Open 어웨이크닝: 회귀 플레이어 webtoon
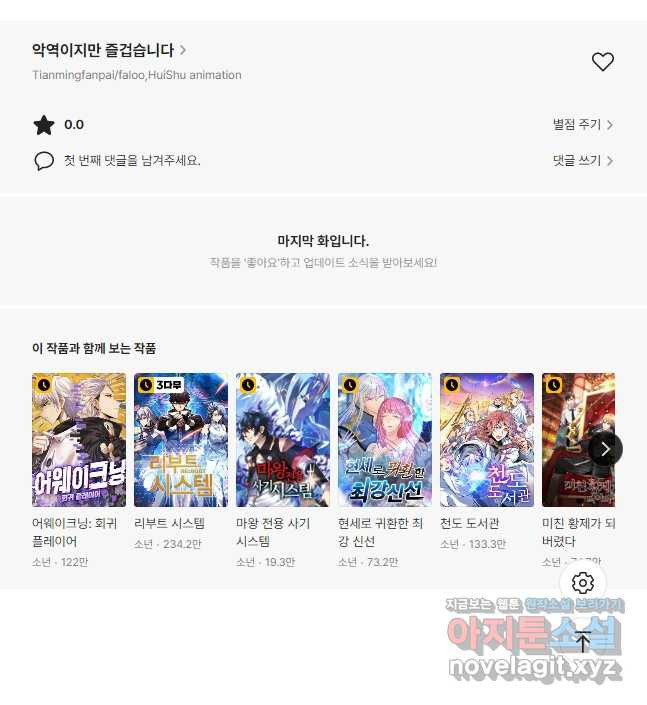The width and height of the screenshot is (647, 705). (x=79, y=440)
